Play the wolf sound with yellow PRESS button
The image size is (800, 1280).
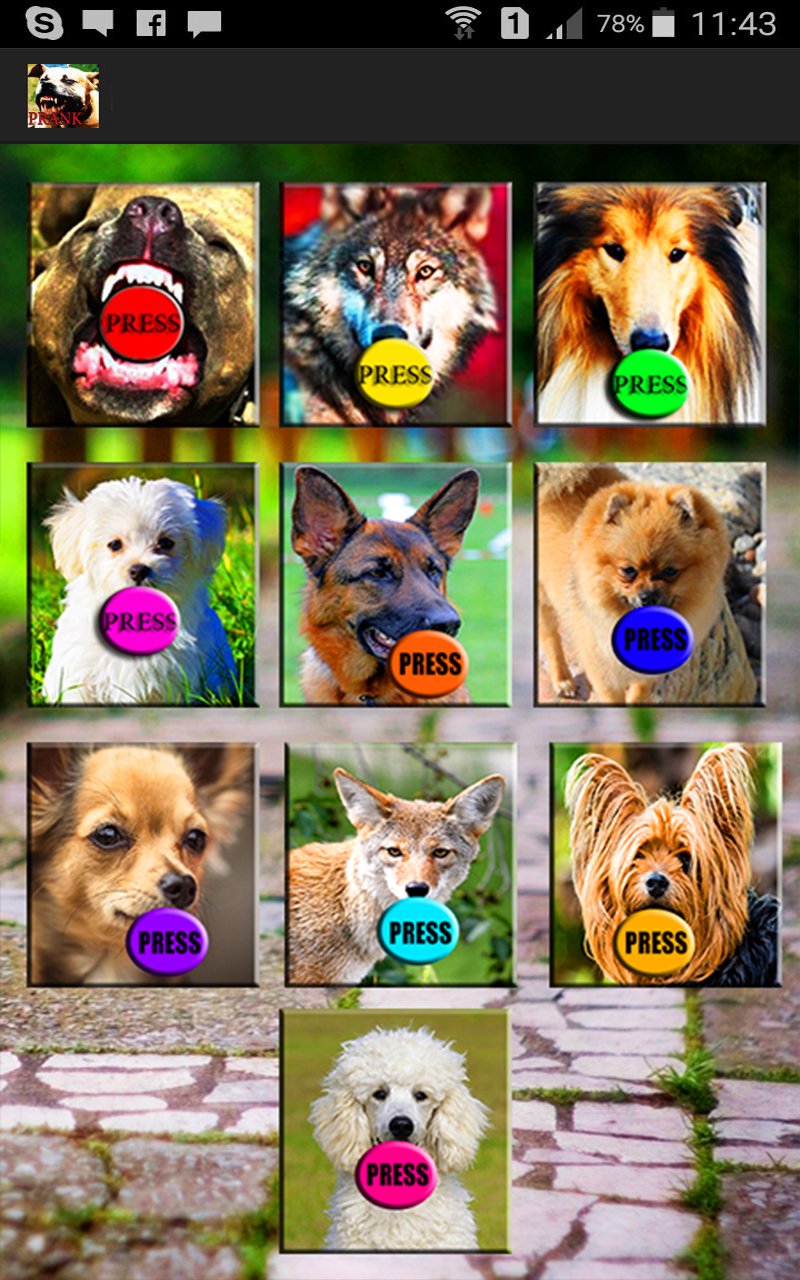(x=395, y=374)
